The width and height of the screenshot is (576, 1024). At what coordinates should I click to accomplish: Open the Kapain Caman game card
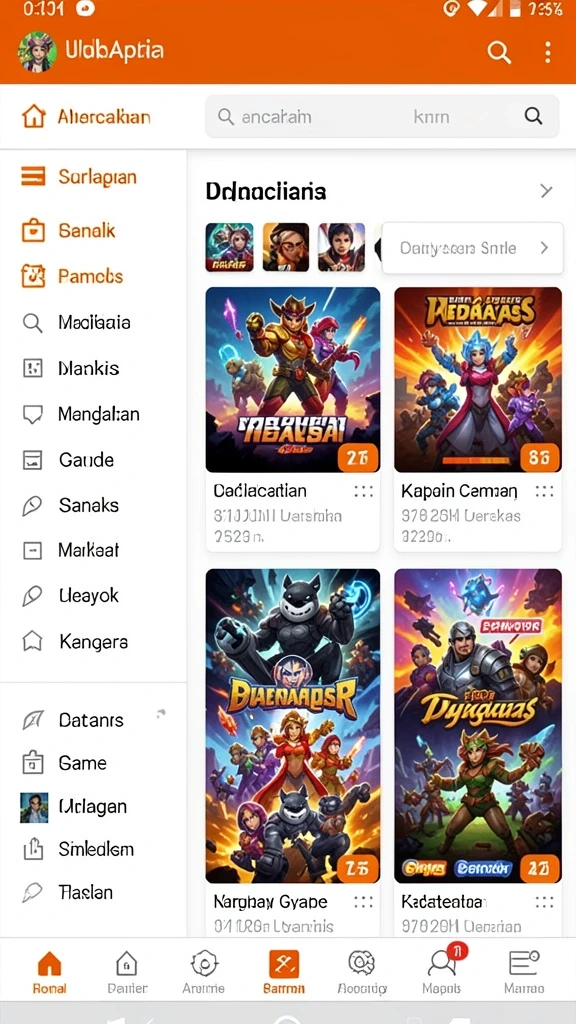pos(478,420)
